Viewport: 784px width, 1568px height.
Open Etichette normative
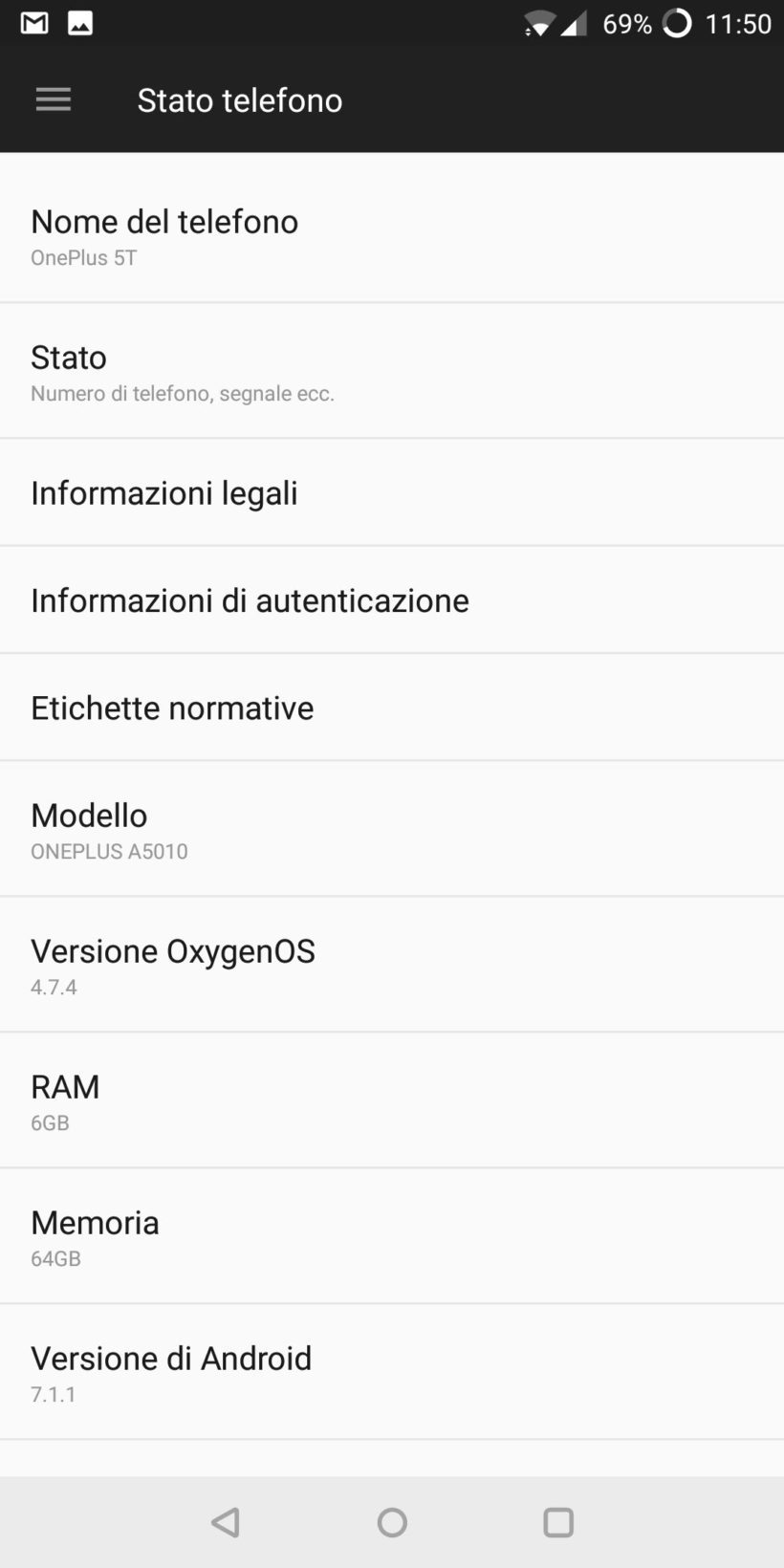tap(392, 708)
